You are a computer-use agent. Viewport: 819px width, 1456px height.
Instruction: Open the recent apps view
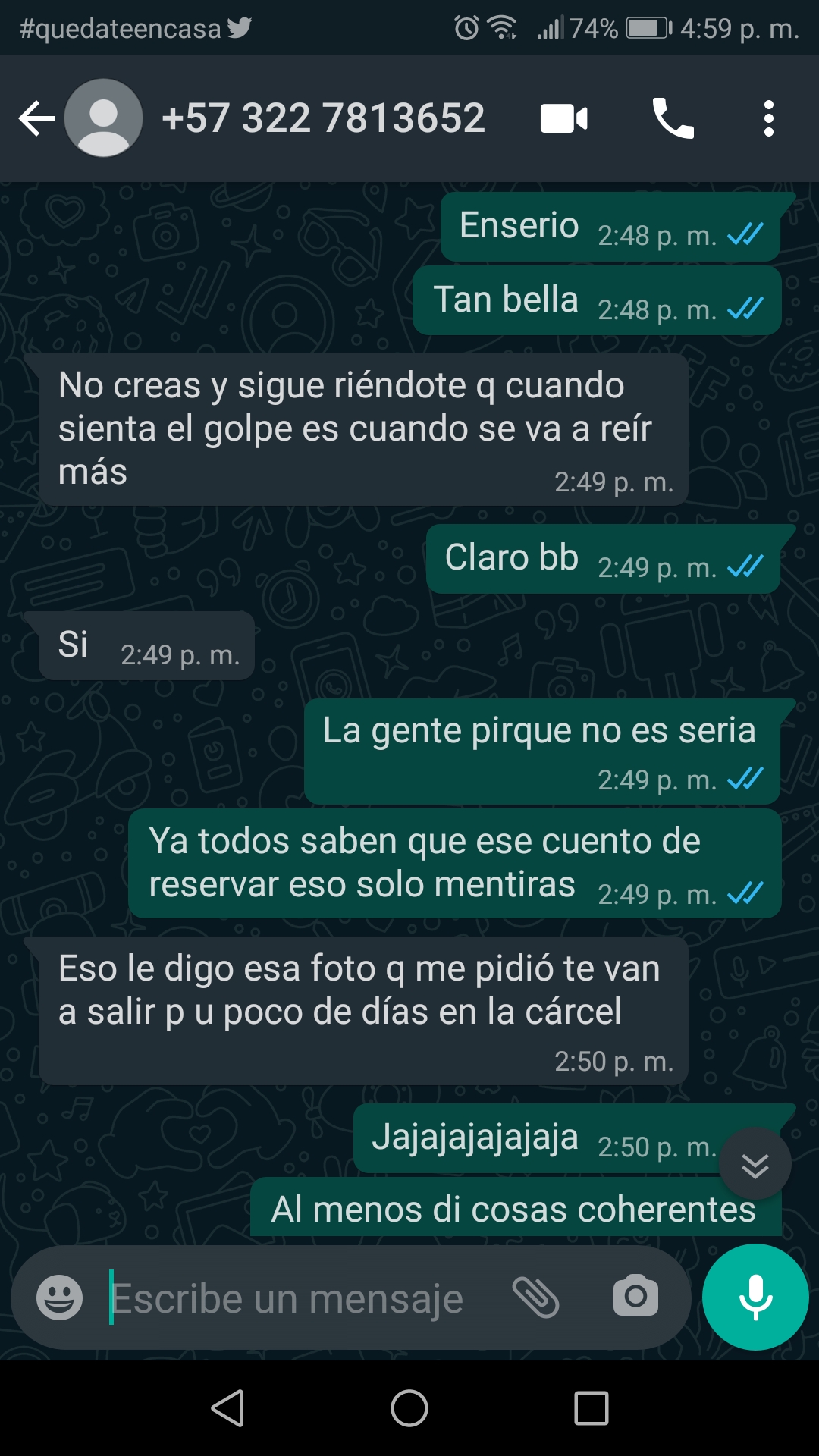click(591, 1409)
